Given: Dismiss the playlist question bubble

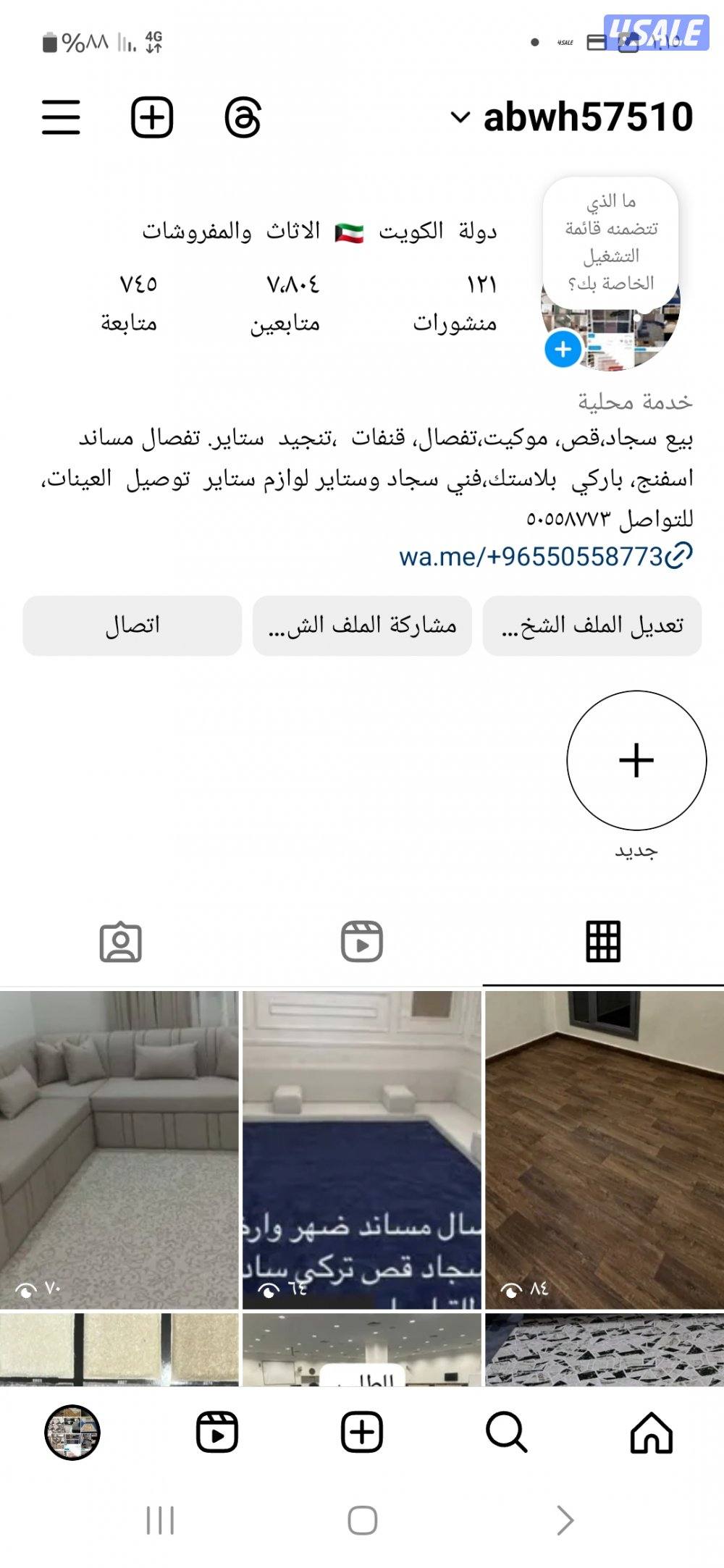Looking at the screenshot, I should pyautogui.click(x=617, y=239).
